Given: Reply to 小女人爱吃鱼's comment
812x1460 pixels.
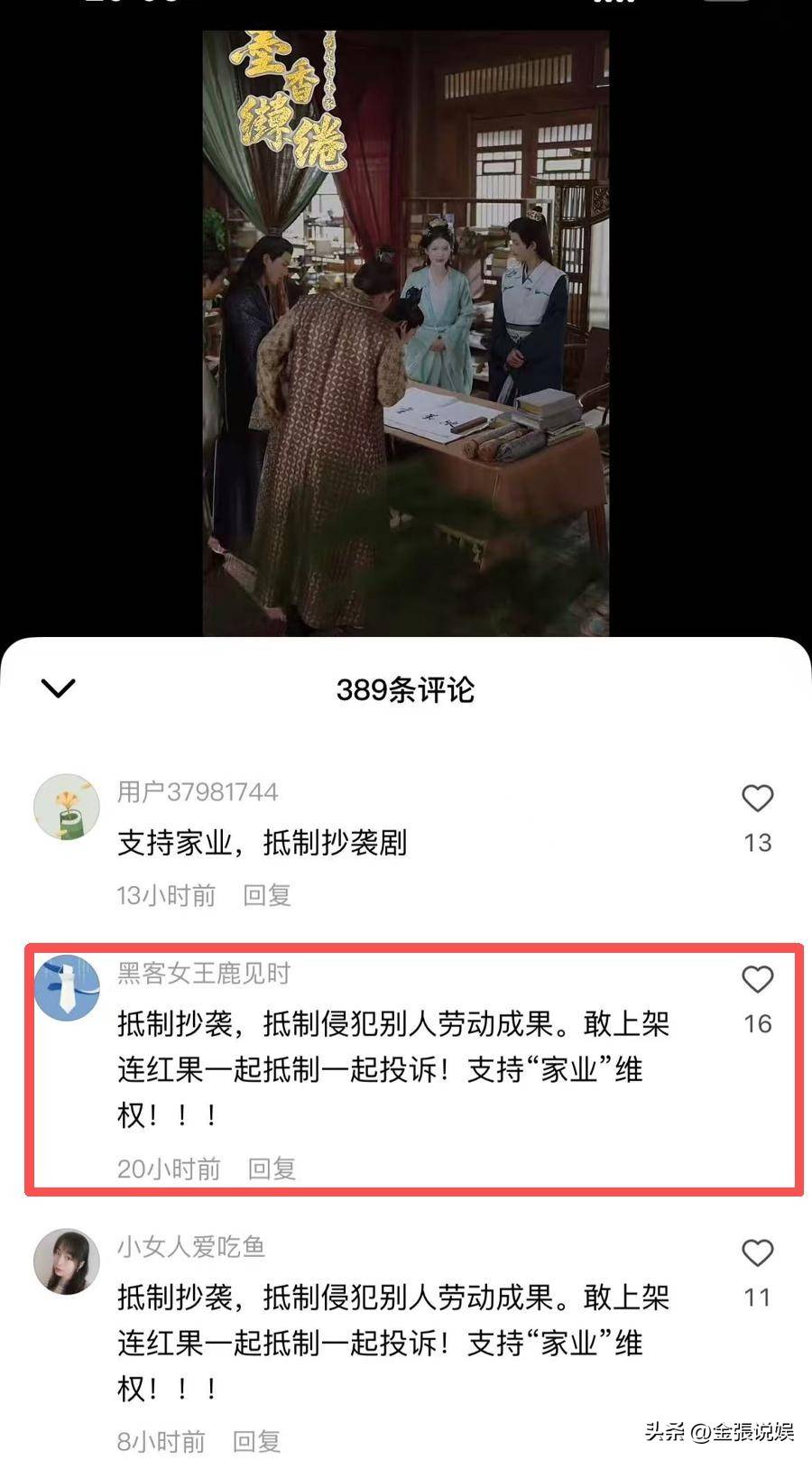Looking at the screenshot, I should pos(256,1441).
